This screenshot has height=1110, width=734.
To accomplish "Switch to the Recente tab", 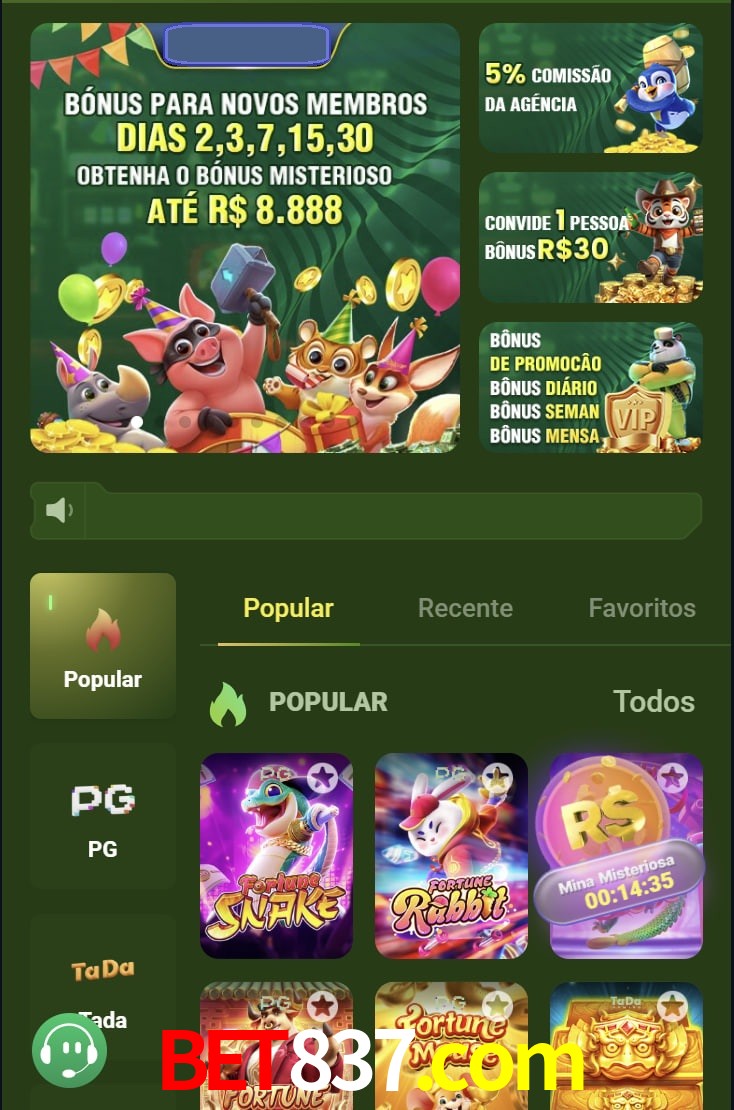I will coord(464,607).
